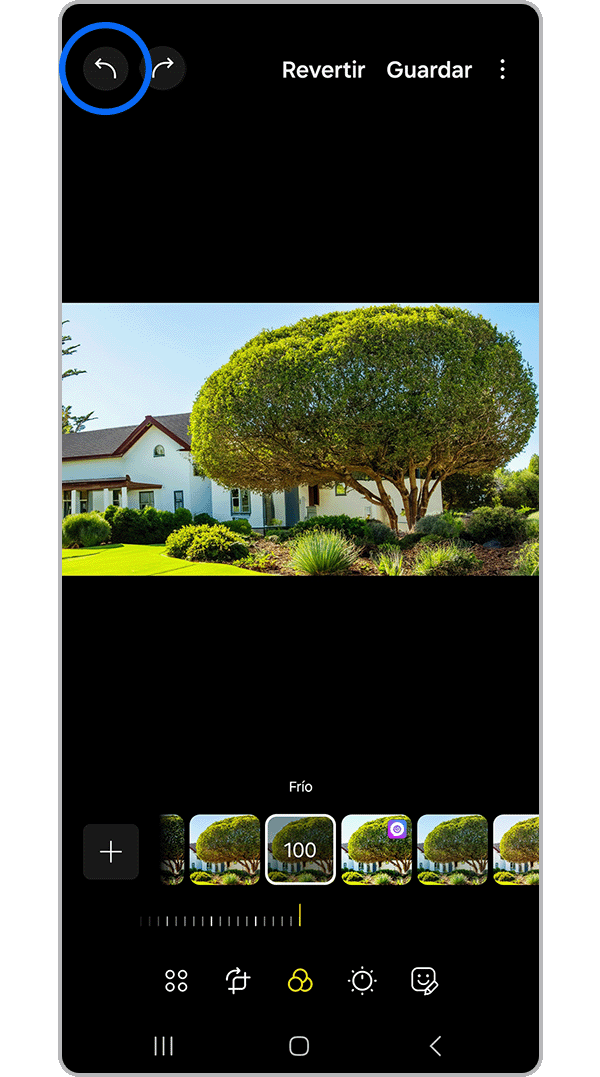Choose the filter with the purple badge
The image size is (600, 1077).
(x=376, y=850)
